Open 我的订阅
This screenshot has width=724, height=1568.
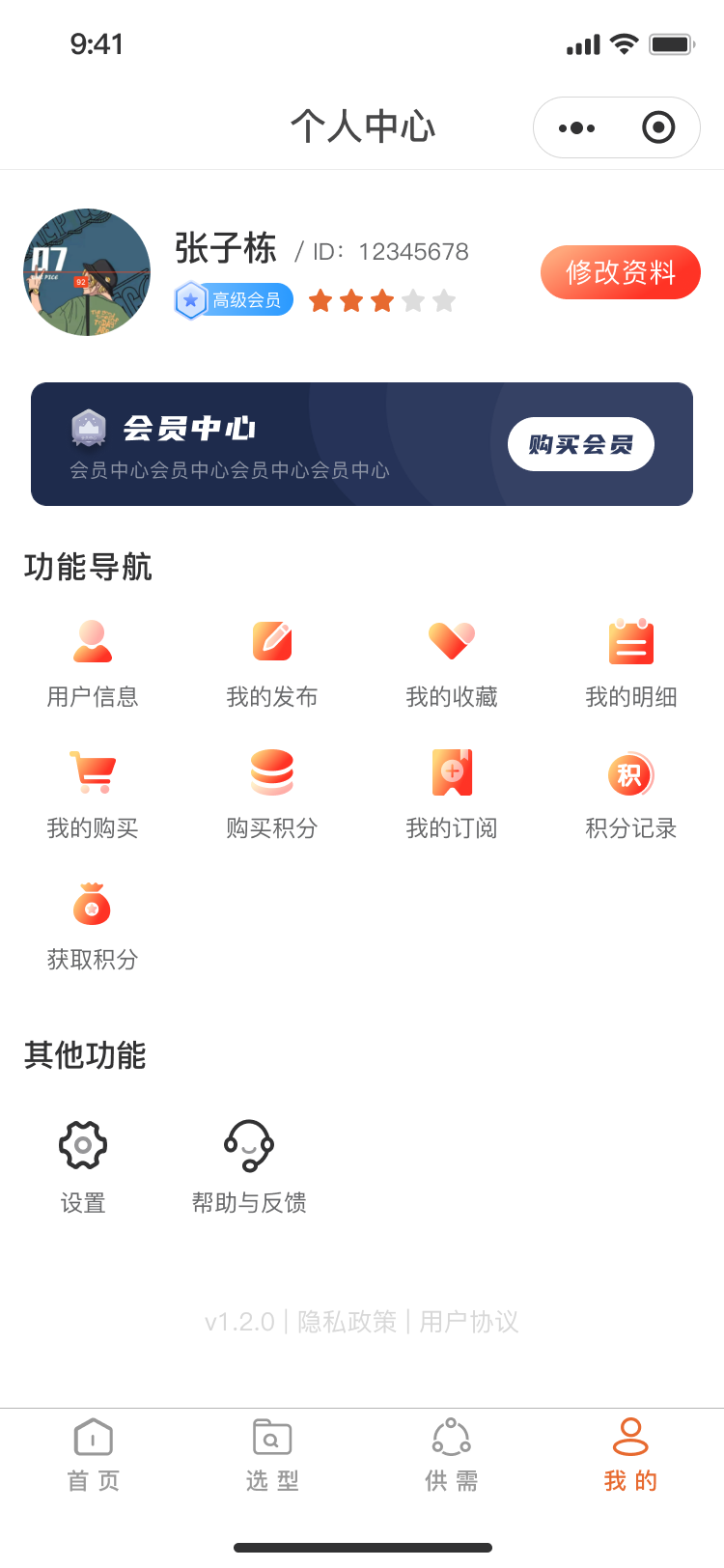pyautogui.click(x=452, y=794)
